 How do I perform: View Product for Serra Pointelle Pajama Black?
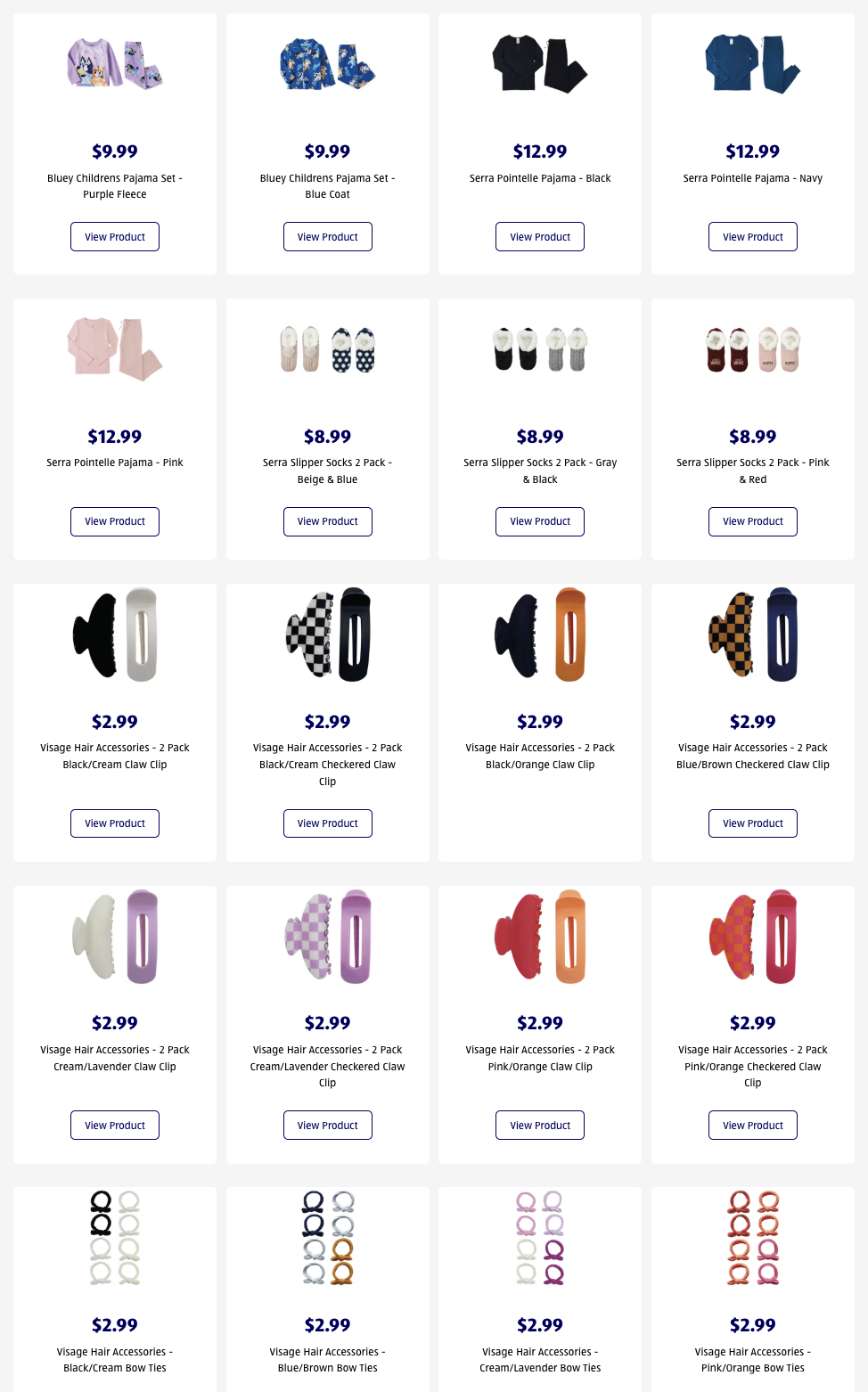click(540, 237)
